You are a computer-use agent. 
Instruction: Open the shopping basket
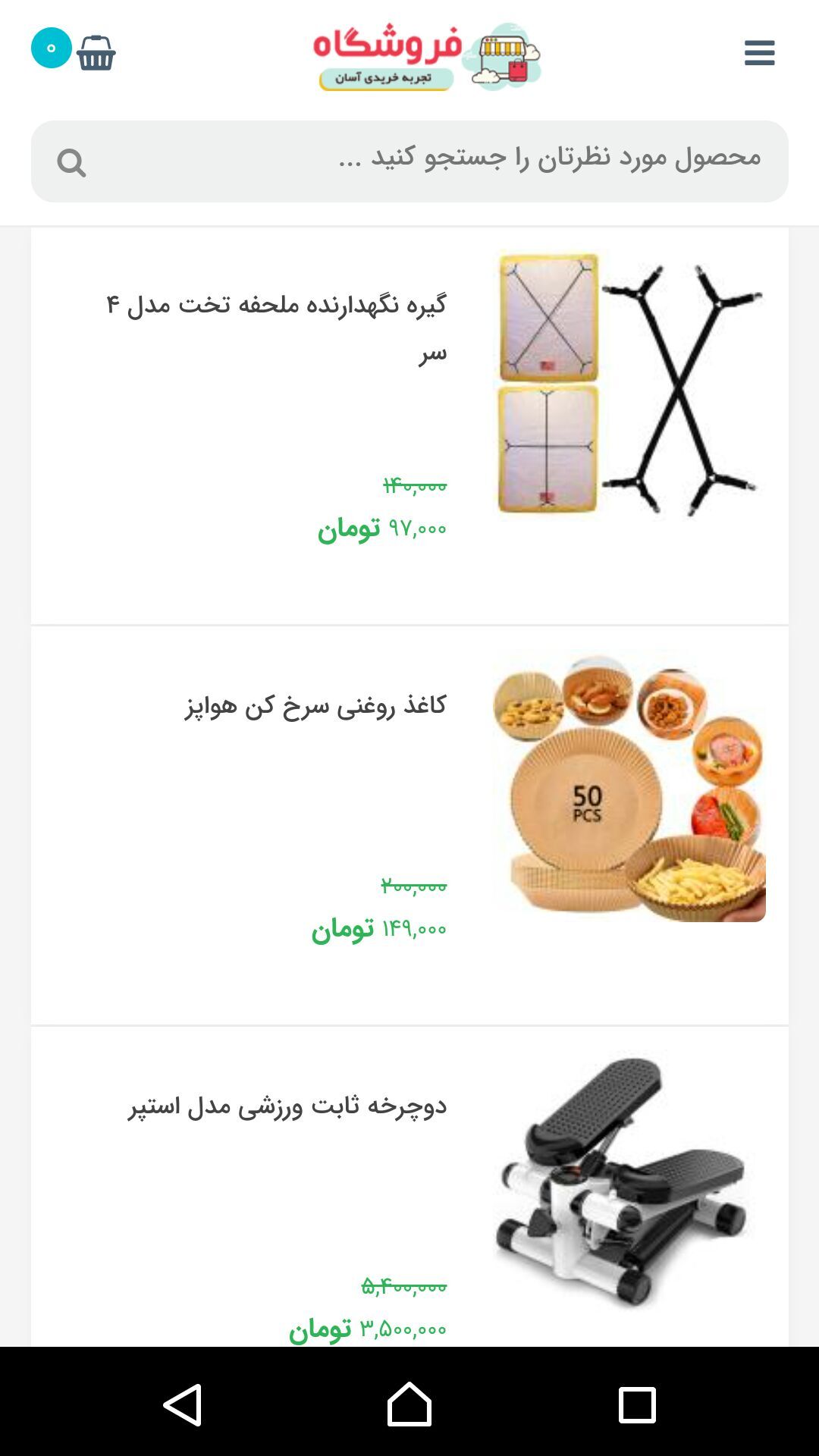96,53
